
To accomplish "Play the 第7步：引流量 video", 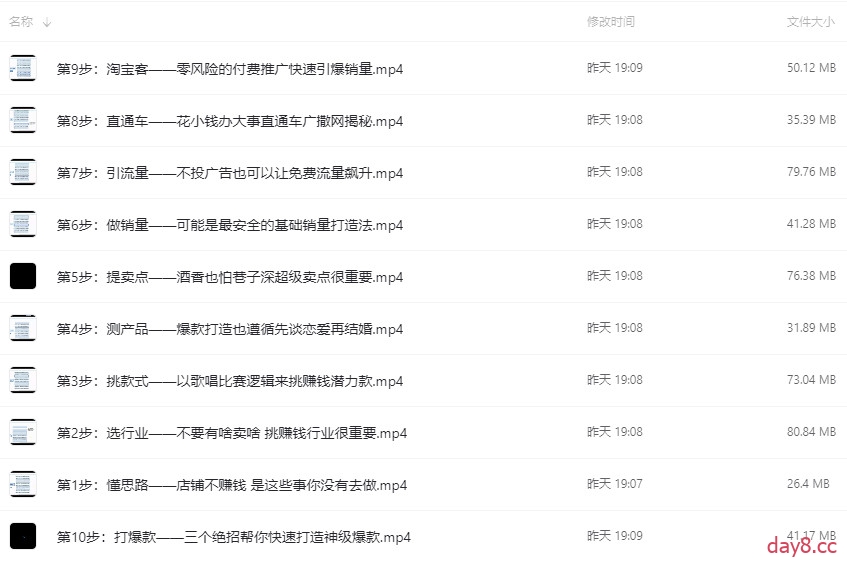I will click(x=229, y=173).
